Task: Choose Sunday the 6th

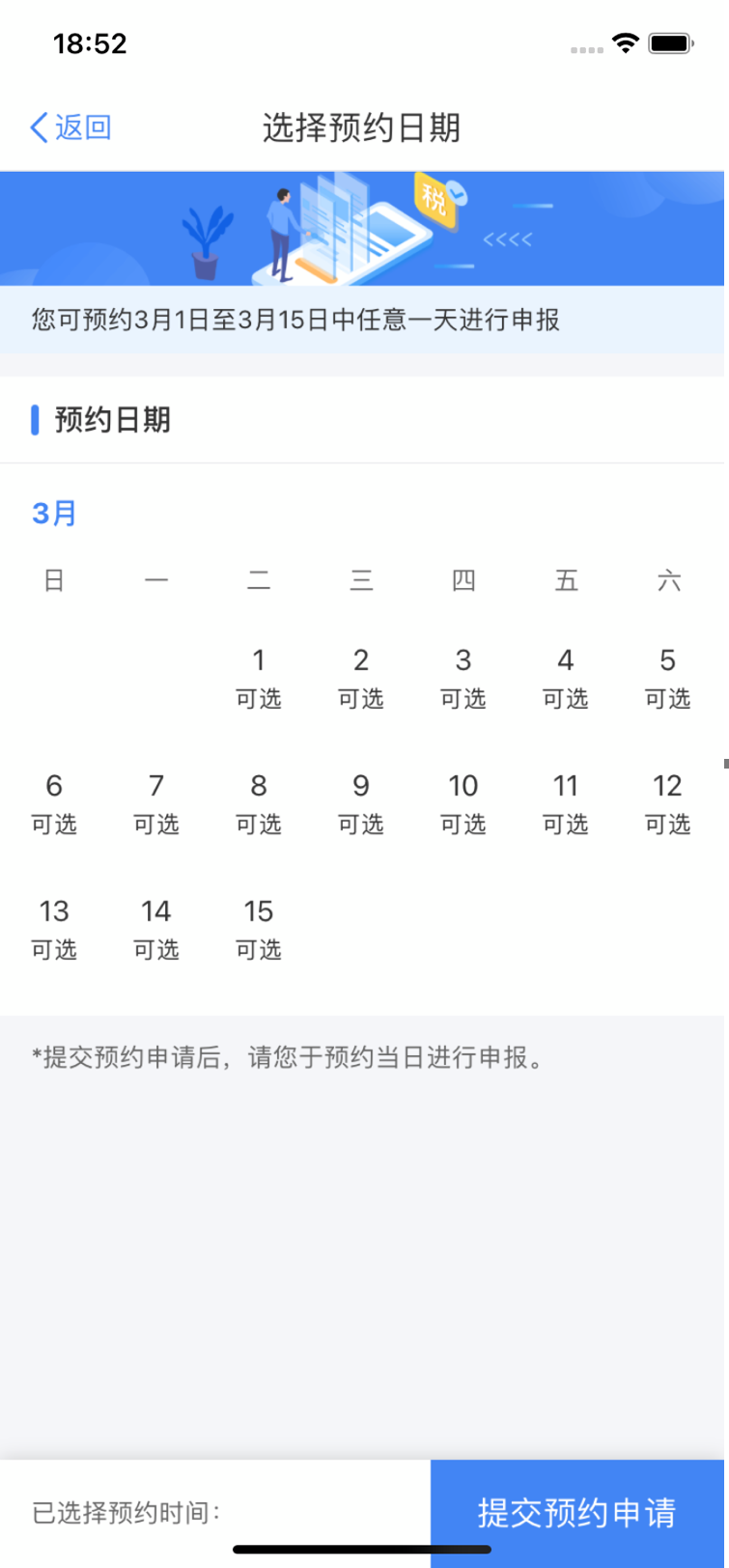Action: [54, 803]
